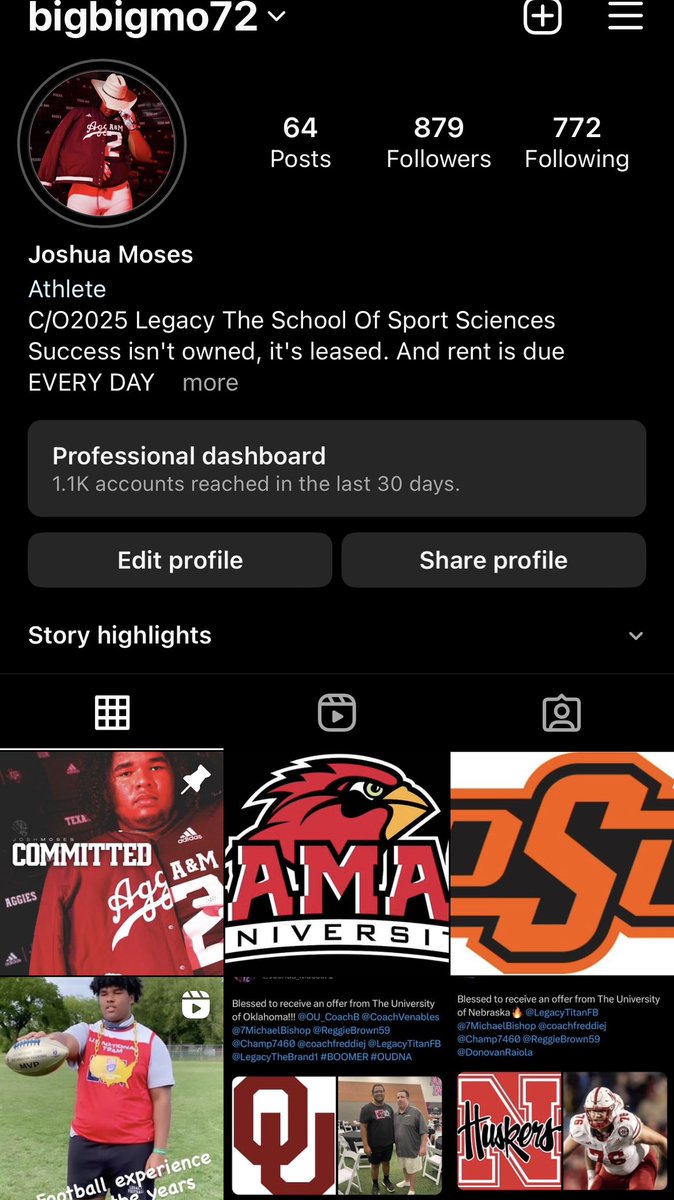Tap Share profile

tap(494, 560)
